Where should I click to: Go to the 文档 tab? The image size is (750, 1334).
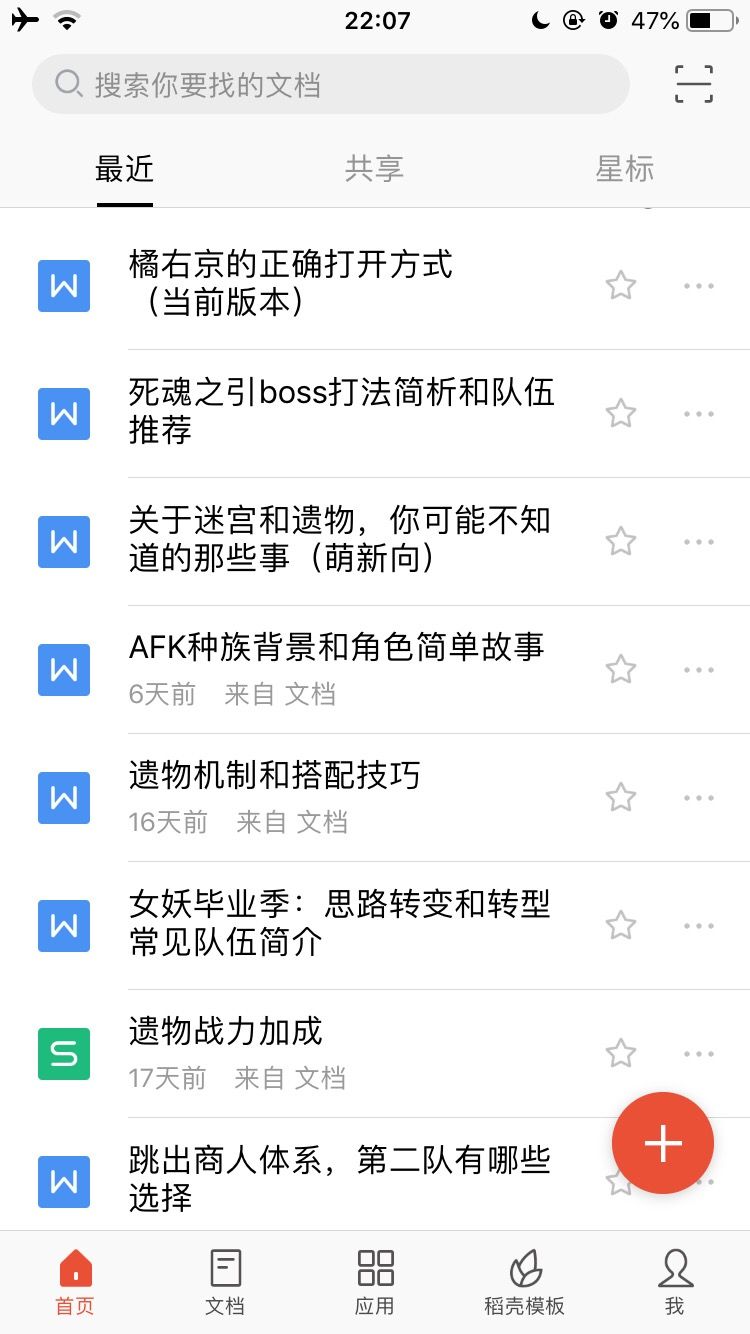[x=225, y=1282]
